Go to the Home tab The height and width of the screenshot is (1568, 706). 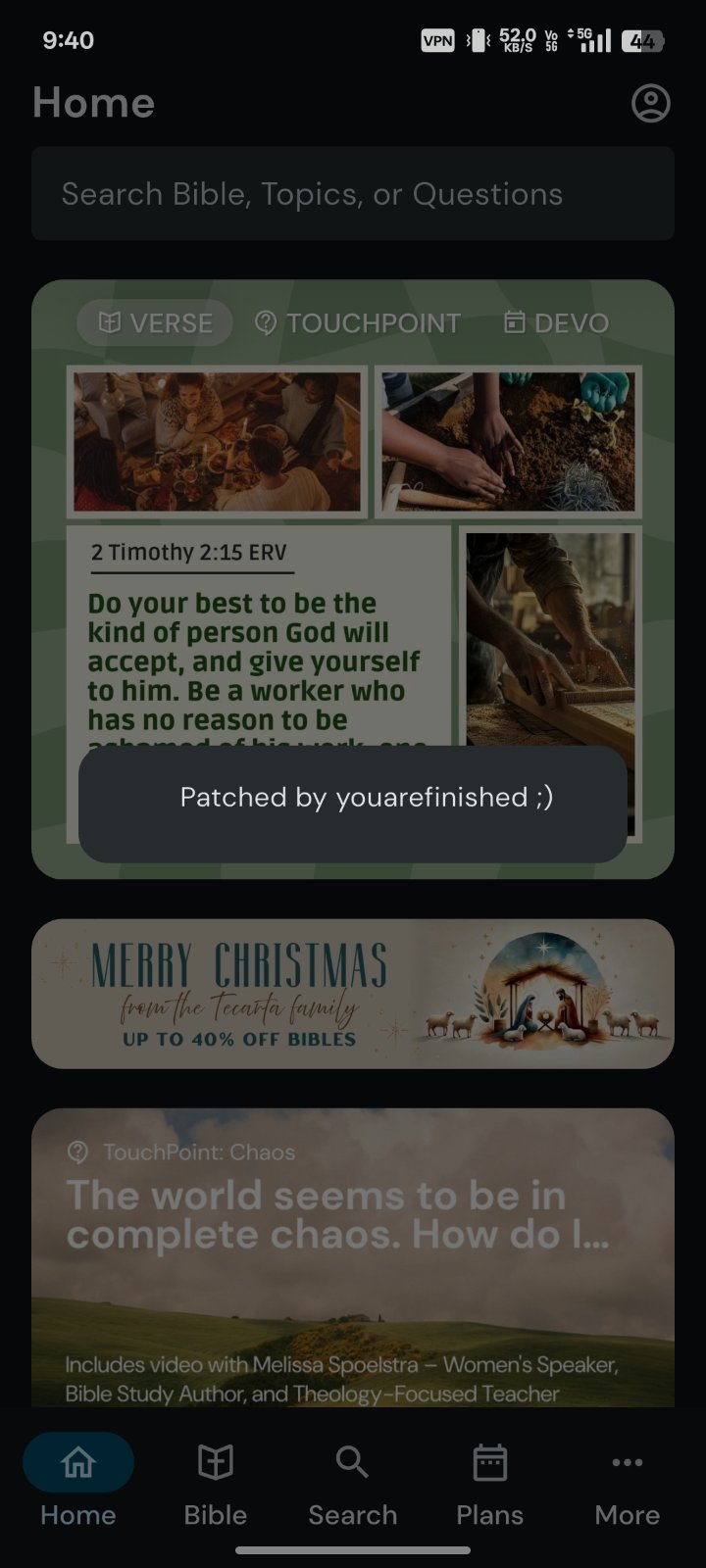coord(78,1480)
